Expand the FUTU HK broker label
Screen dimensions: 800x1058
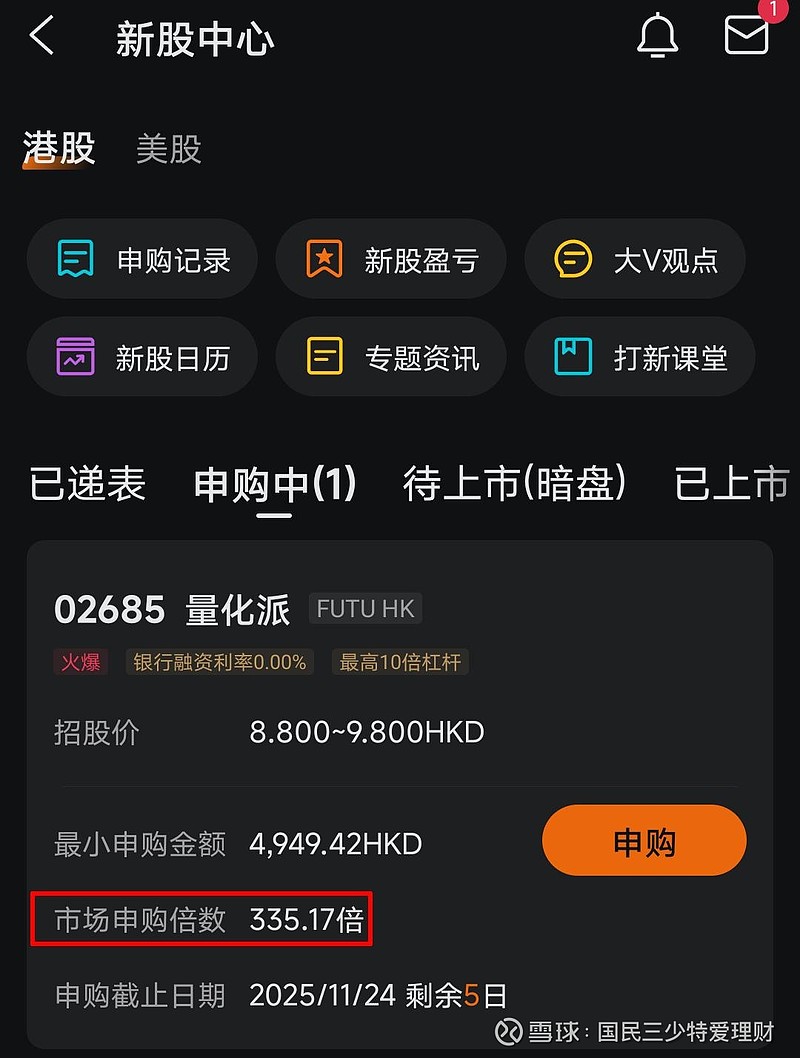click(365, 609)
